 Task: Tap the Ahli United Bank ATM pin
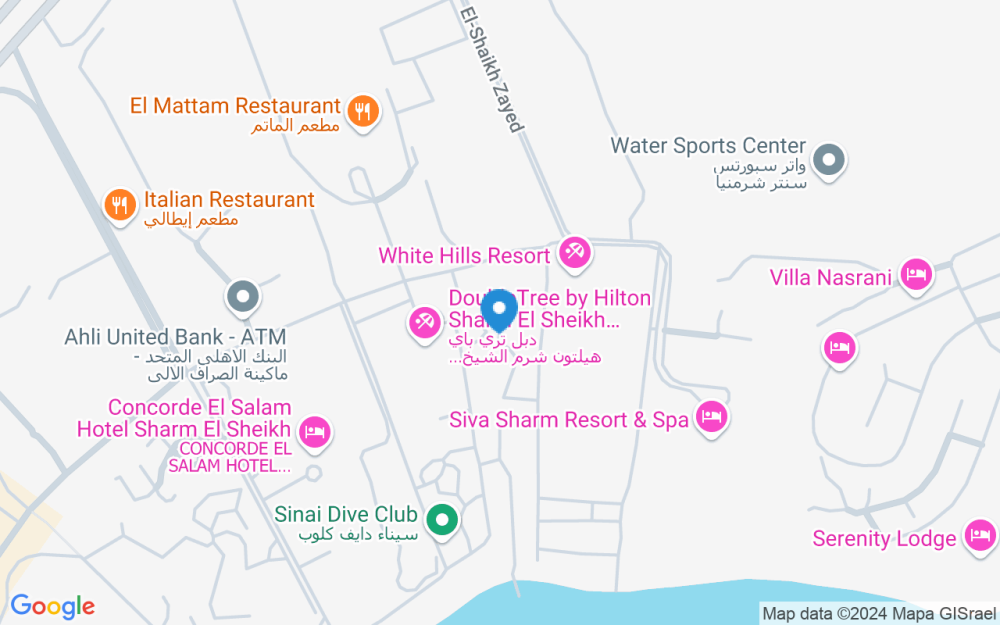pyautogui.click(x=243, y=296)
